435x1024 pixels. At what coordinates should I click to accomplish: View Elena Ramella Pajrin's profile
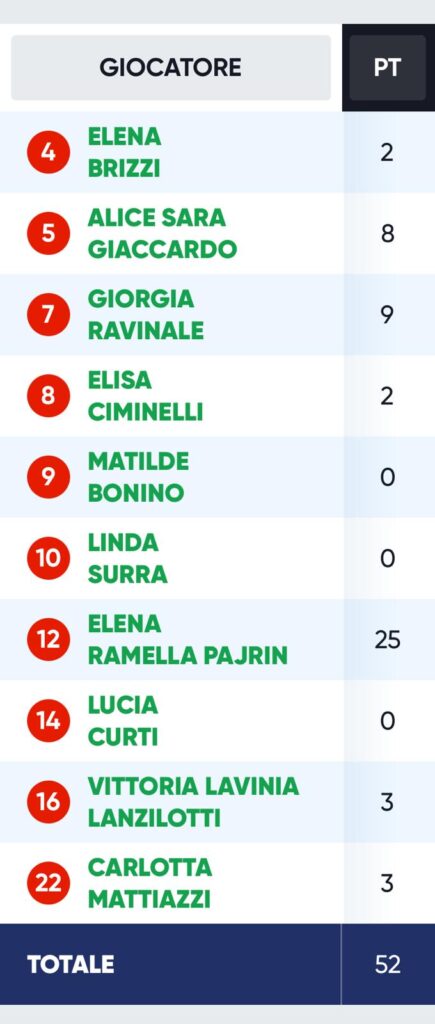tap(187, 639)
